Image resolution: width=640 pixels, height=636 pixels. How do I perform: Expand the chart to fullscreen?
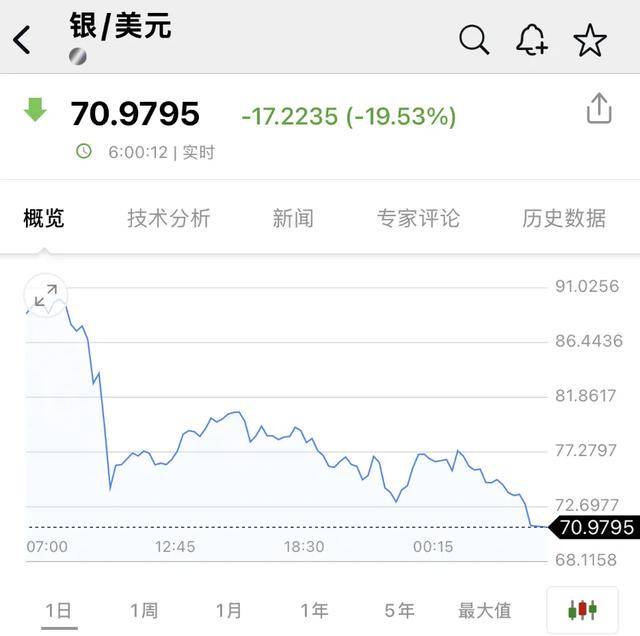pyautogui.click(x=46, y=295)
